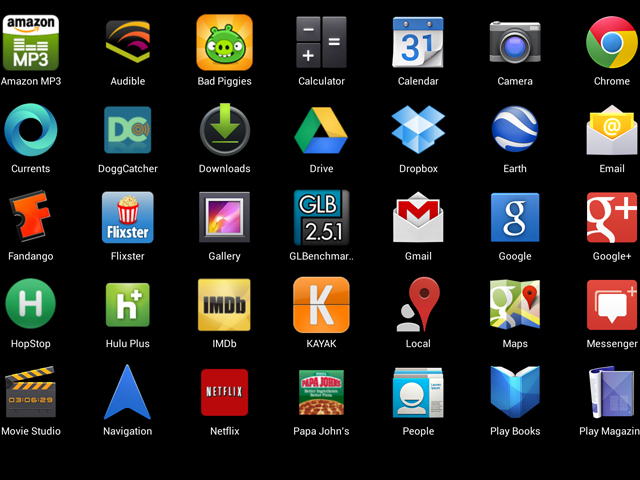
Task: Open Calendar
Action: [418, 42]
